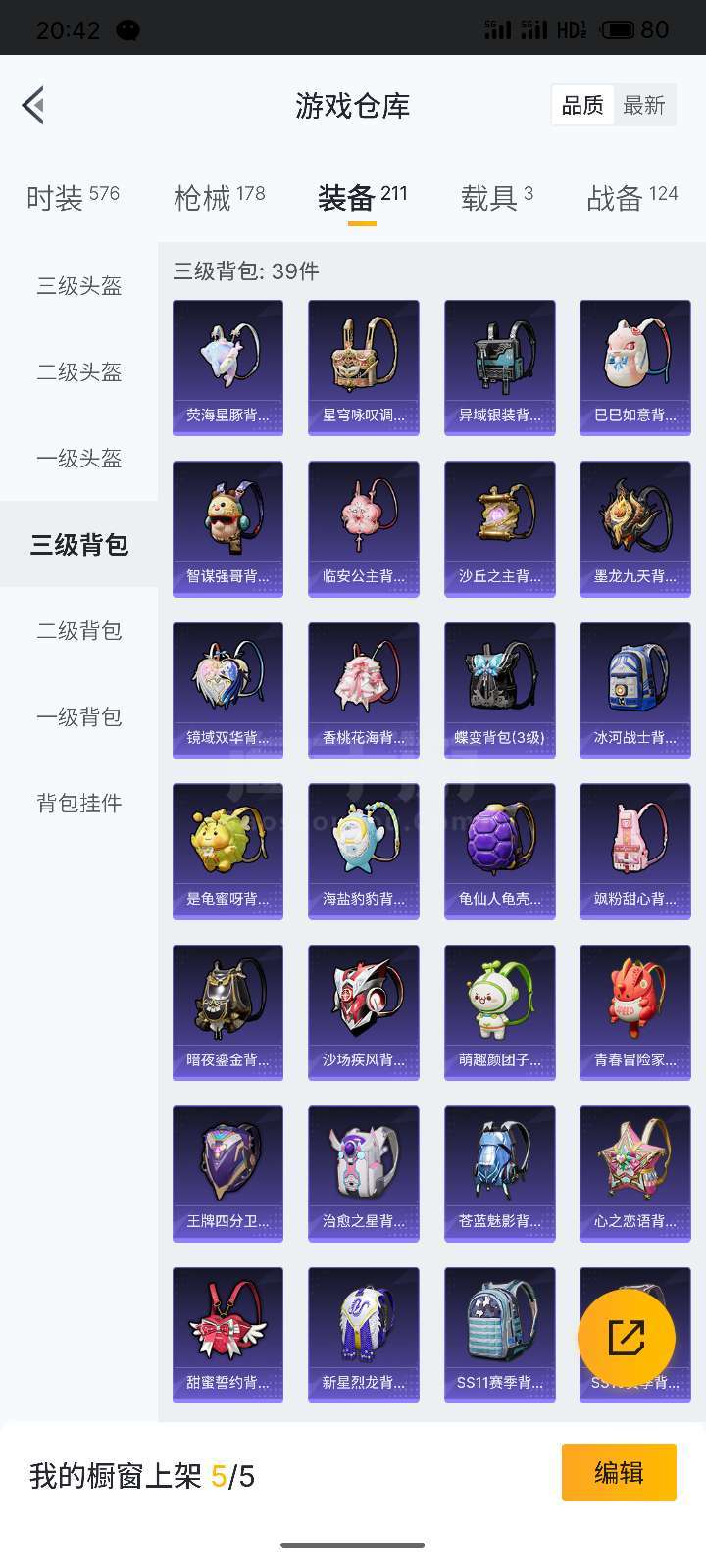Tap the 编辑 button

click(619, 1472)
